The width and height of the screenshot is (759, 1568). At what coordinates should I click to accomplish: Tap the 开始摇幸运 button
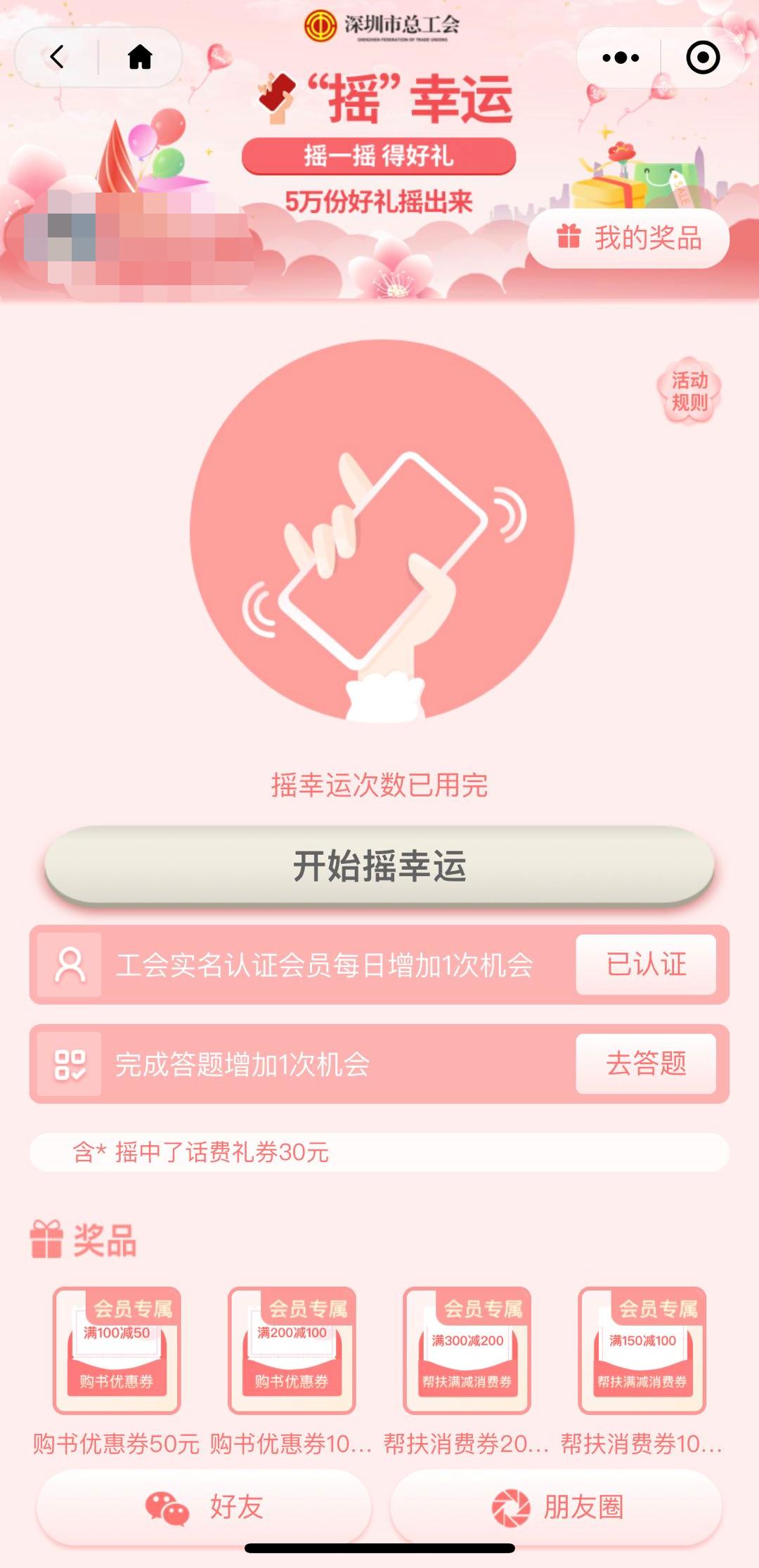click(379, 865)
